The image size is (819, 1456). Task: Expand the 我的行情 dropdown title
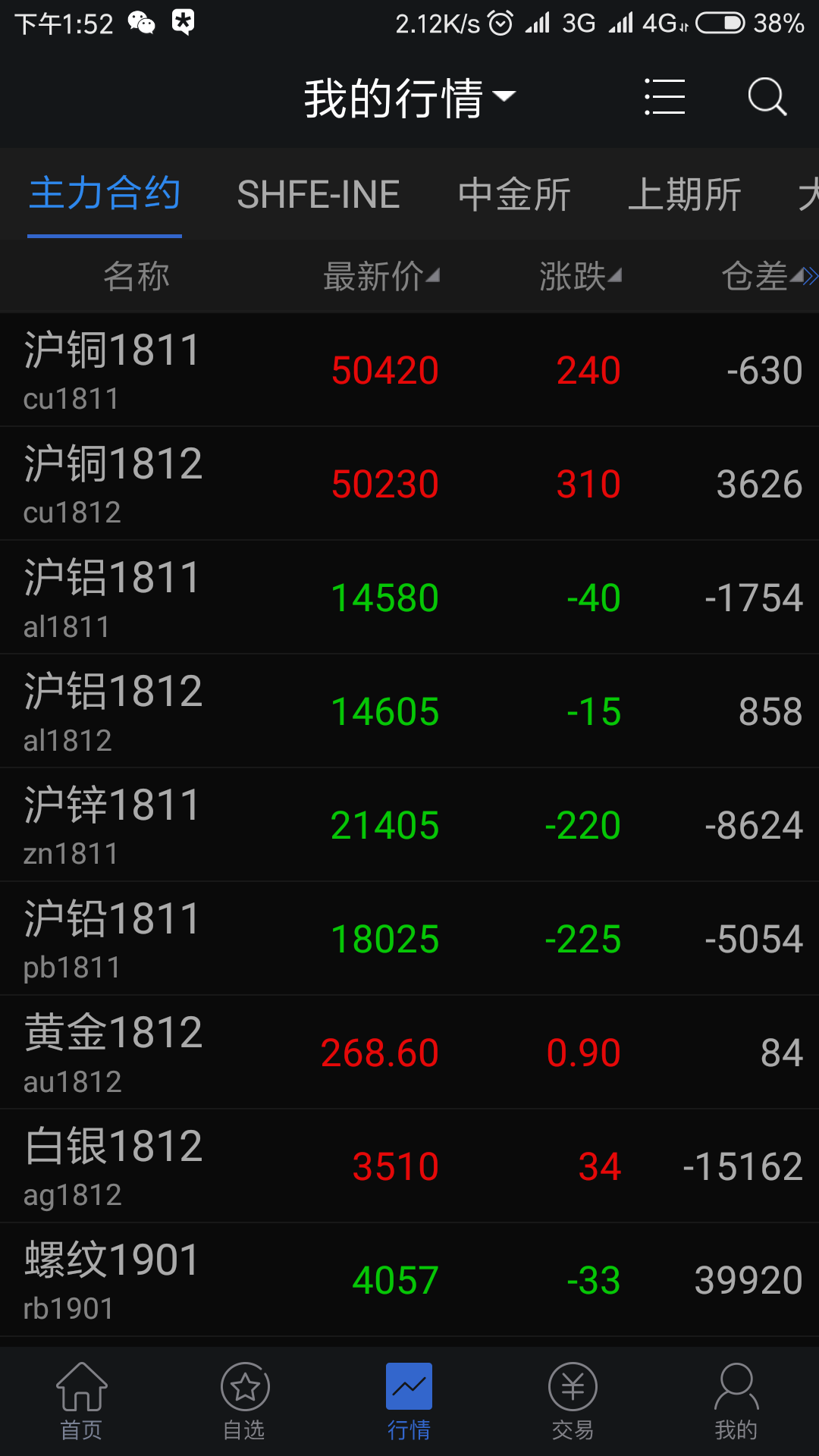409,99
